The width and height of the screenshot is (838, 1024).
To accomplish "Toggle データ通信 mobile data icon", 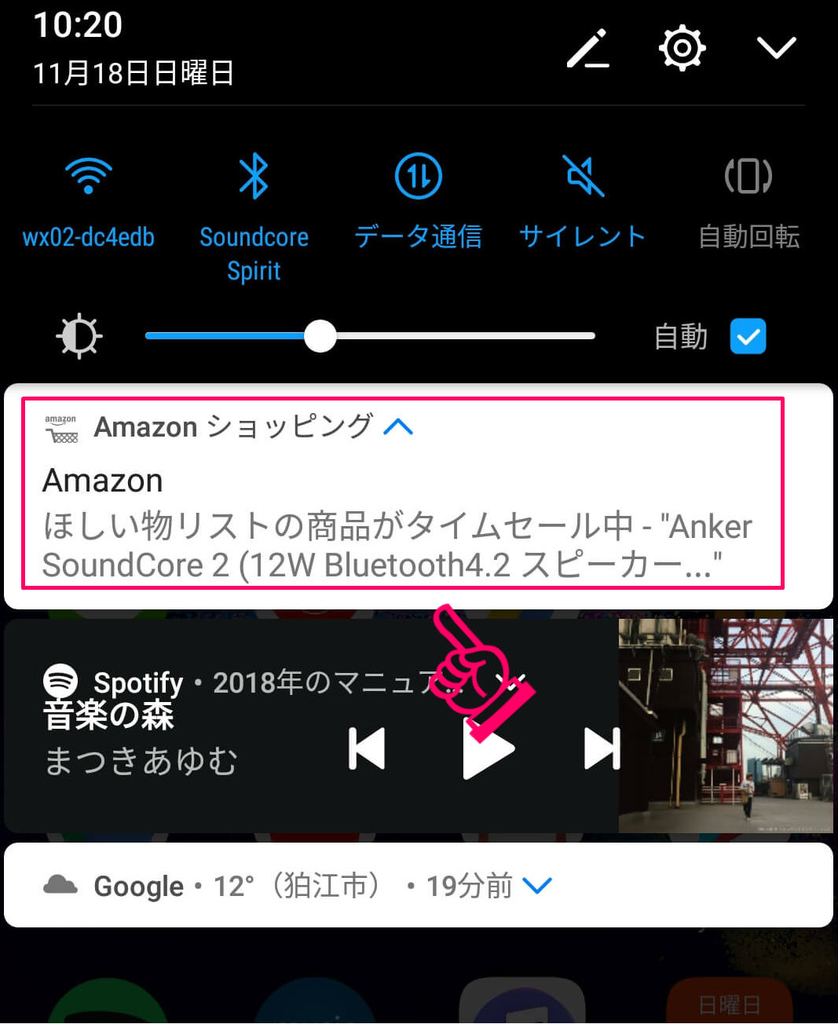I will pos(417,175).
